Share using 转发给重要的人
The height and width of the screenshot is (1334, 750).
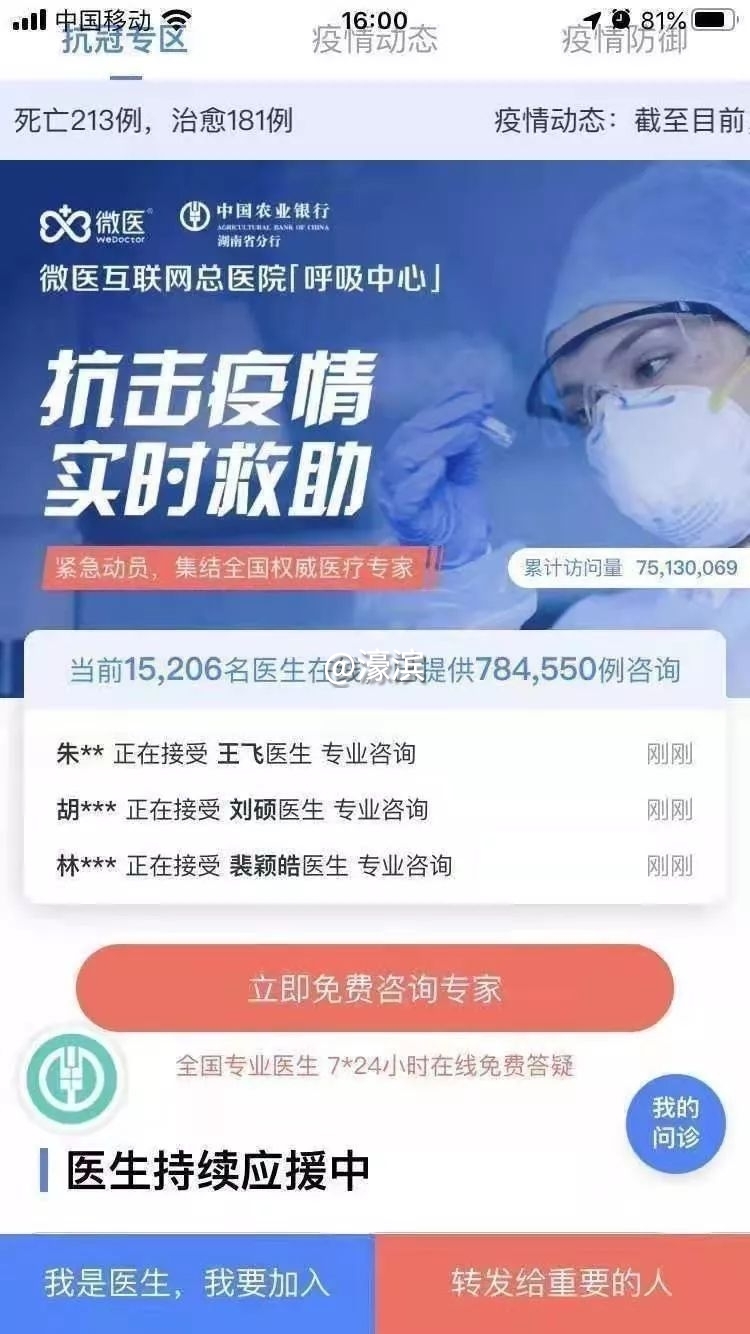[562, 1283]
